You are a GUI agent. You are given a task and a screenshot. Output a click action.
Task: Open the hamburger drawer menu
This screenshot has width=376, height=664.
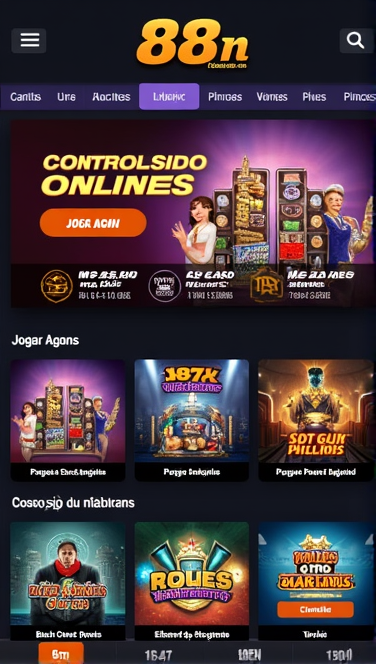click(x=29, y=41)
